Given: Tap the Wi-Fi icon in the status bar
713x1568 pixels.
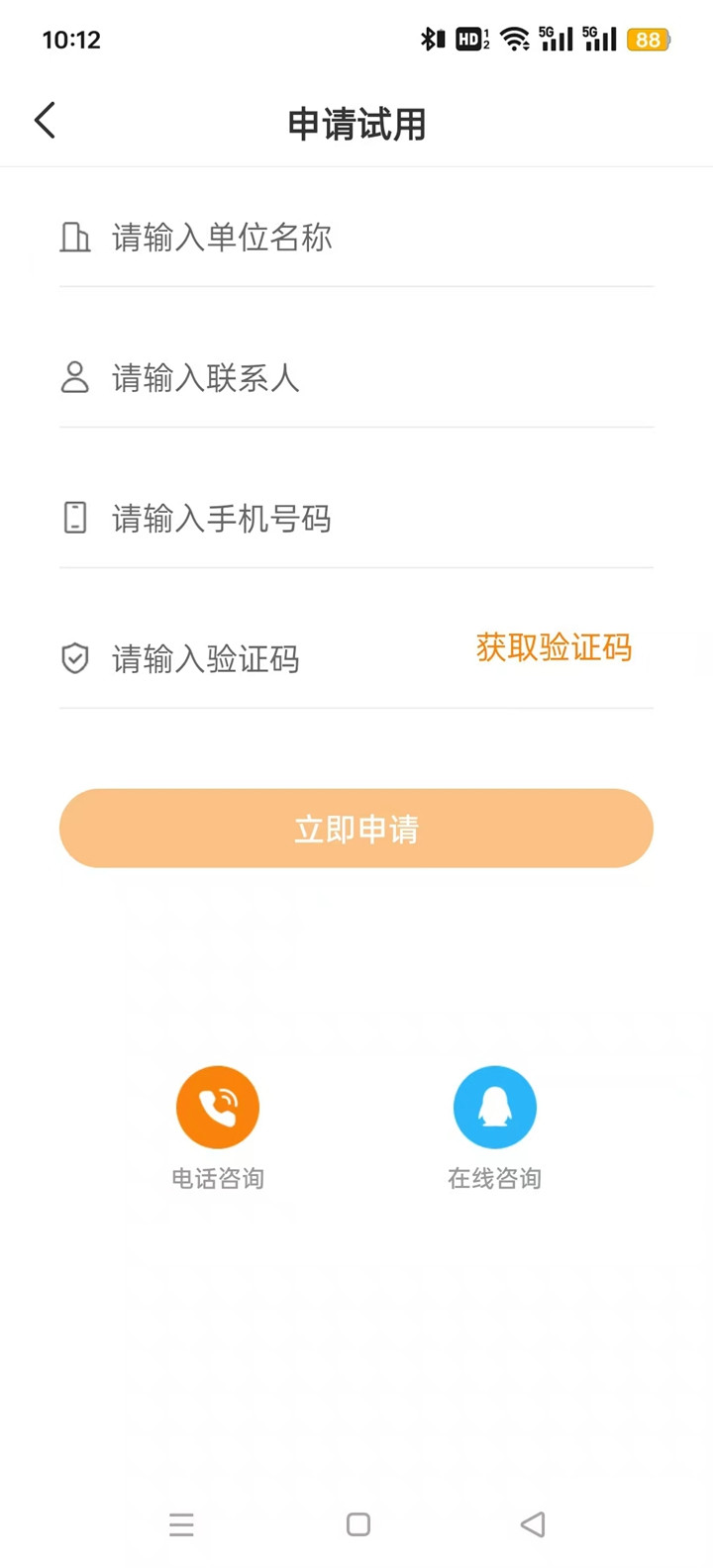Looking at the screenshot, I should pyautogui.click(x=513, y=40).
